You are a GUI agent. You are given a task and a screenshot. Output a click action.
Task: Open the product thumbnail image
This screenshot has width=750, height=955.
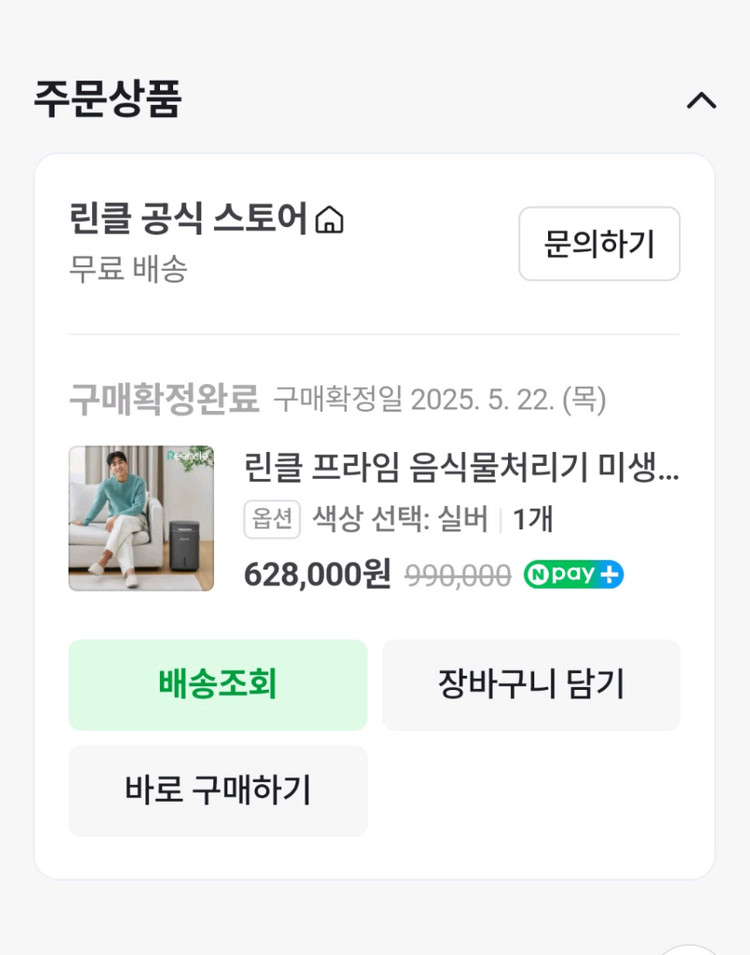click(x=141, y=516)
